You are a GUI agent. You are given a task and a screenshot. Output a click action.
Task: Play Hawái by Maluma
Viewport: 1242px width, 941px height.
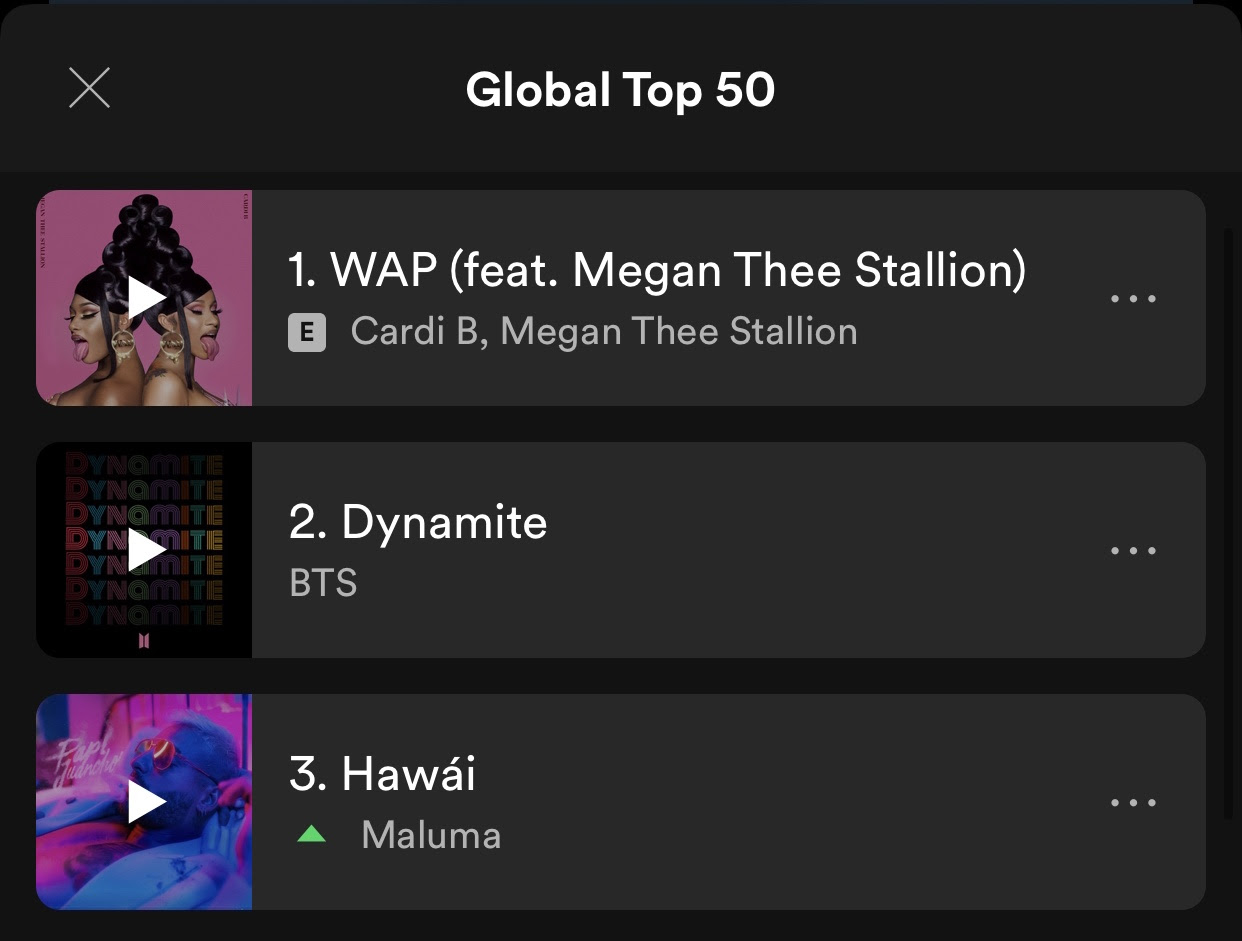pos(145,801)
